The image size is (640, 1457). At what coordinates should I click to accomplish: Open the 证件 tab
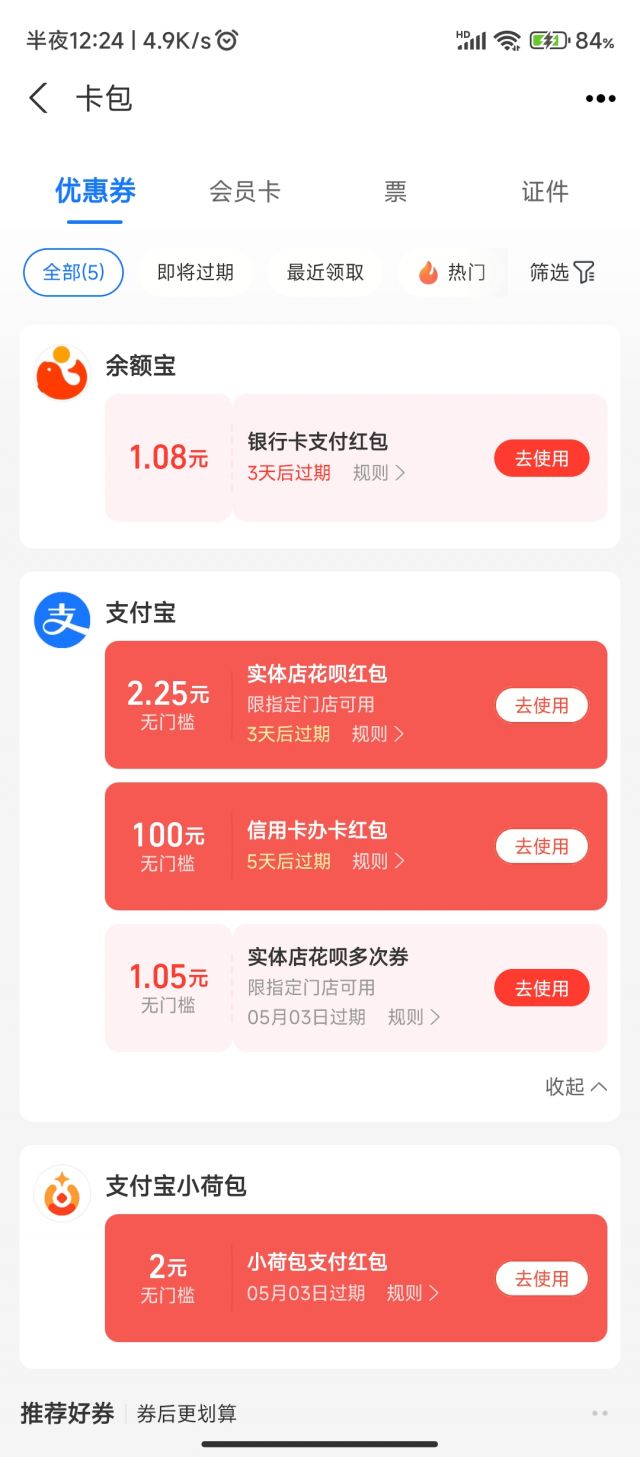[x=545, y=191]
